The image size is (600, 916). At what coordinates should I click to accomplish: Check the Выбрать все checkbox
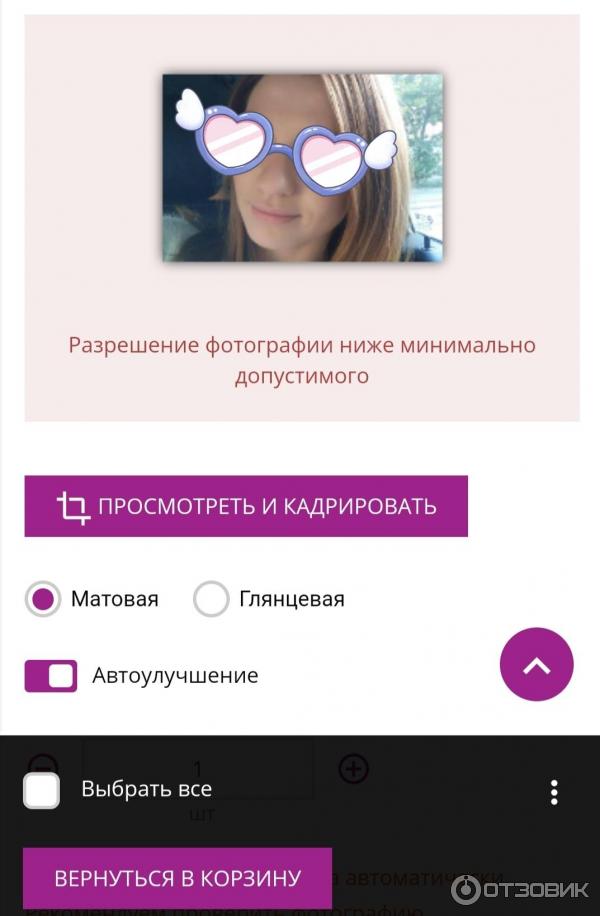pos(42,790)
